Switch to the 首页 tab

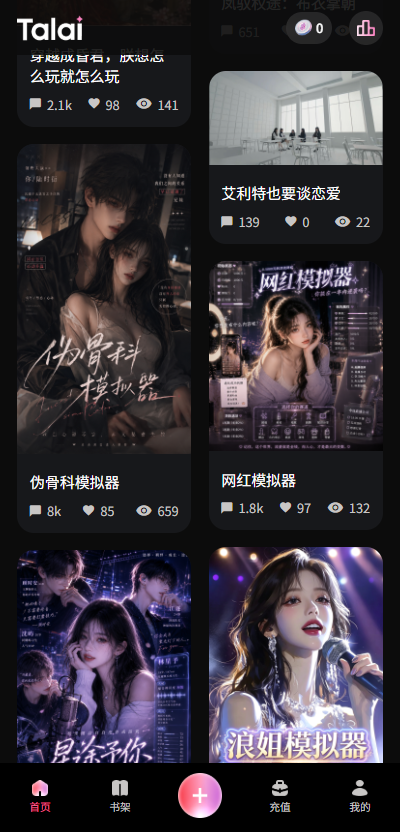(40, 796)
